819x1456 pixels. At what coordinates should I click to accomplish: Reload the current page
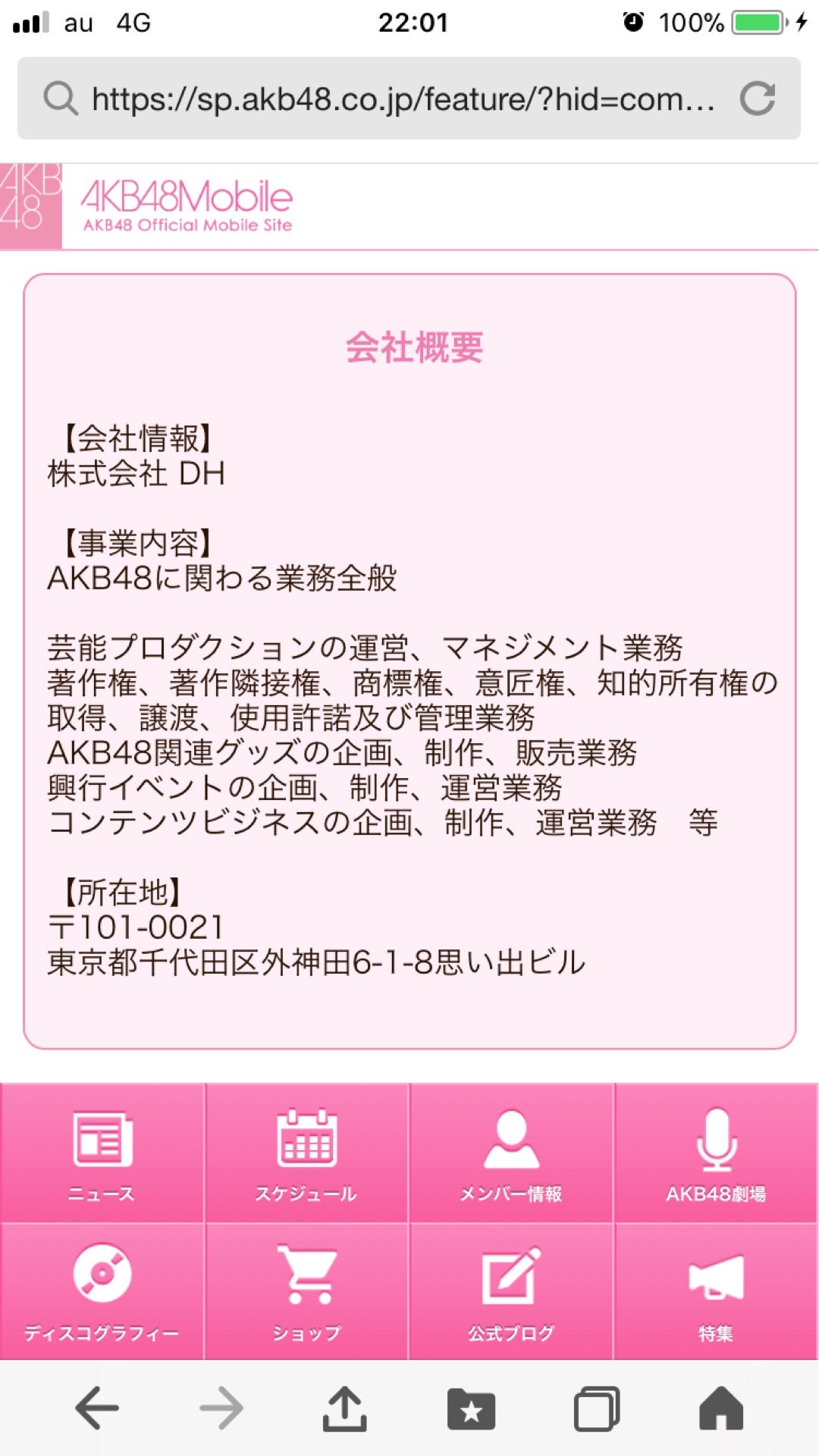(757, 99)
